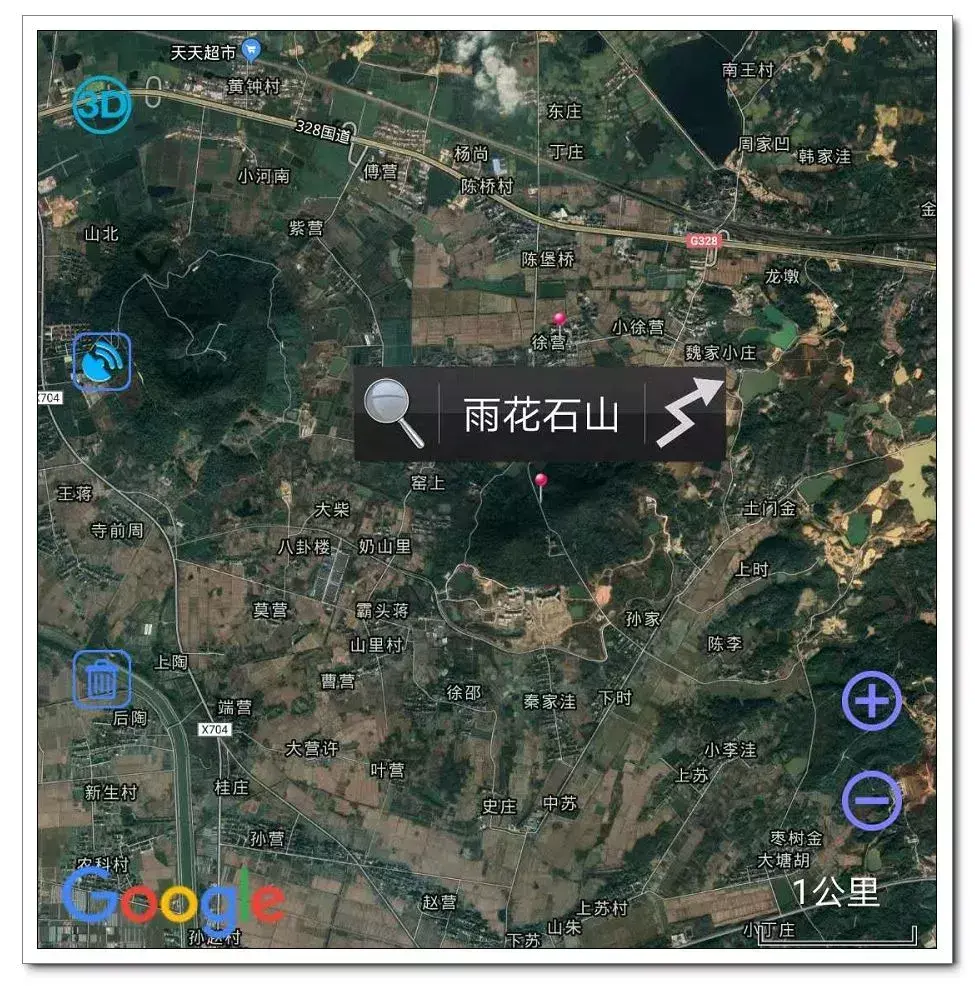The height and width of the screenshot is (994, 975).
Task: Switch the map to 3D view
Action: tap(102, 106)
